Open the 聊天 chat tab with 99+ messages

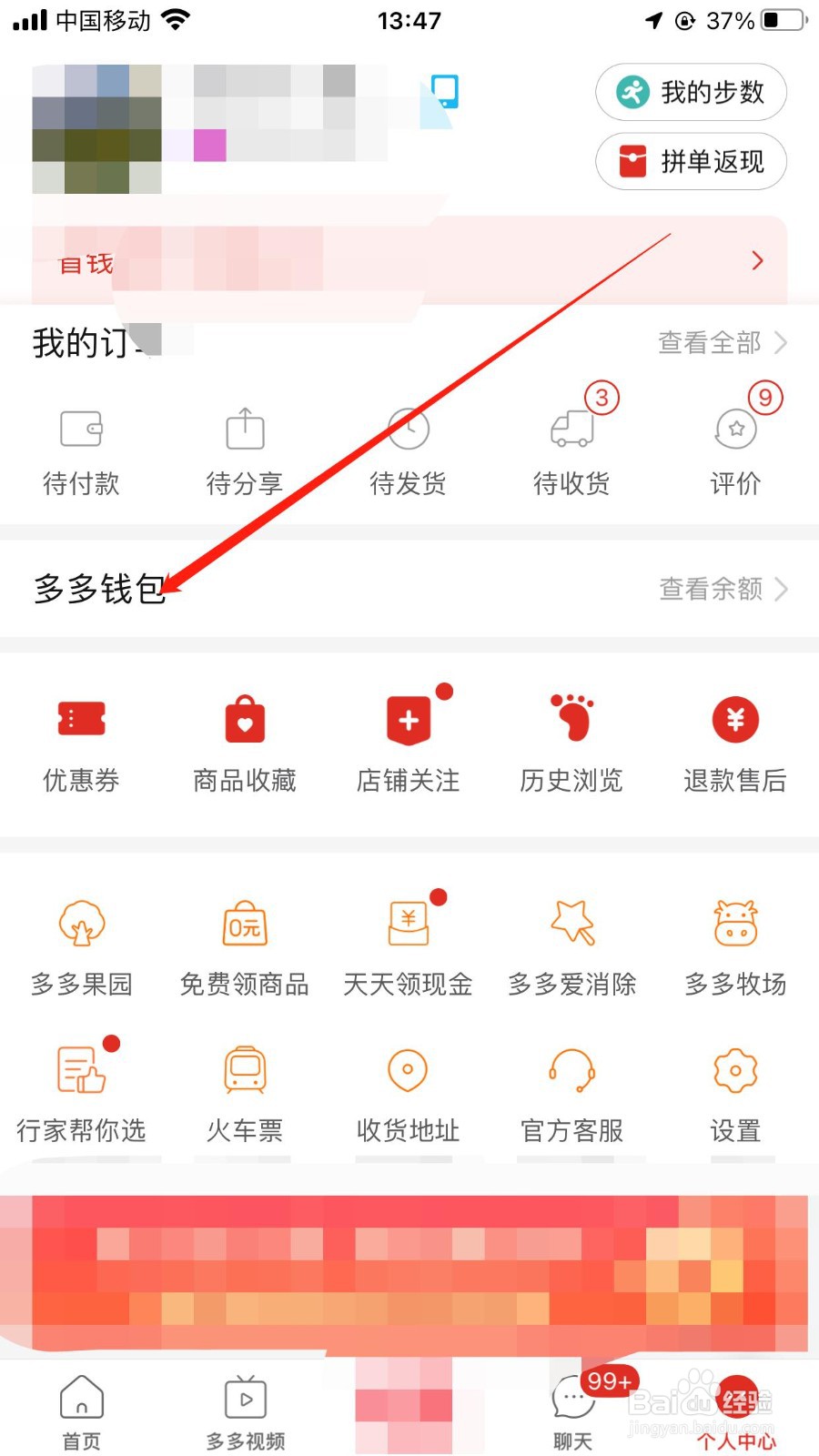(571, 1410)
